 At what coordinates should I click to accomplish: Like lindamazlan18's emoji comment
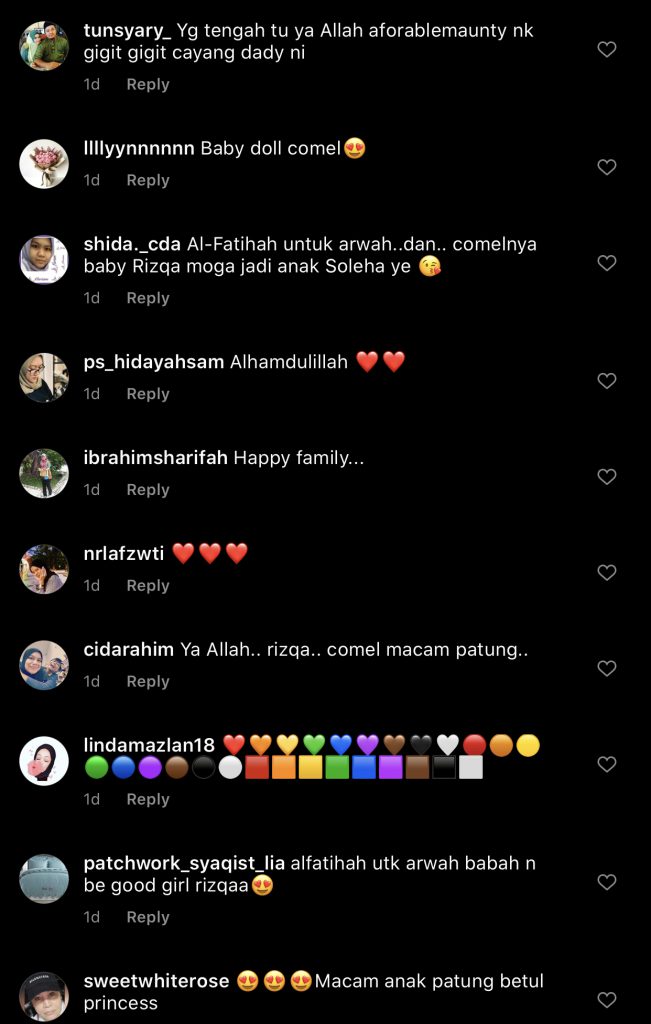[606, 764]
